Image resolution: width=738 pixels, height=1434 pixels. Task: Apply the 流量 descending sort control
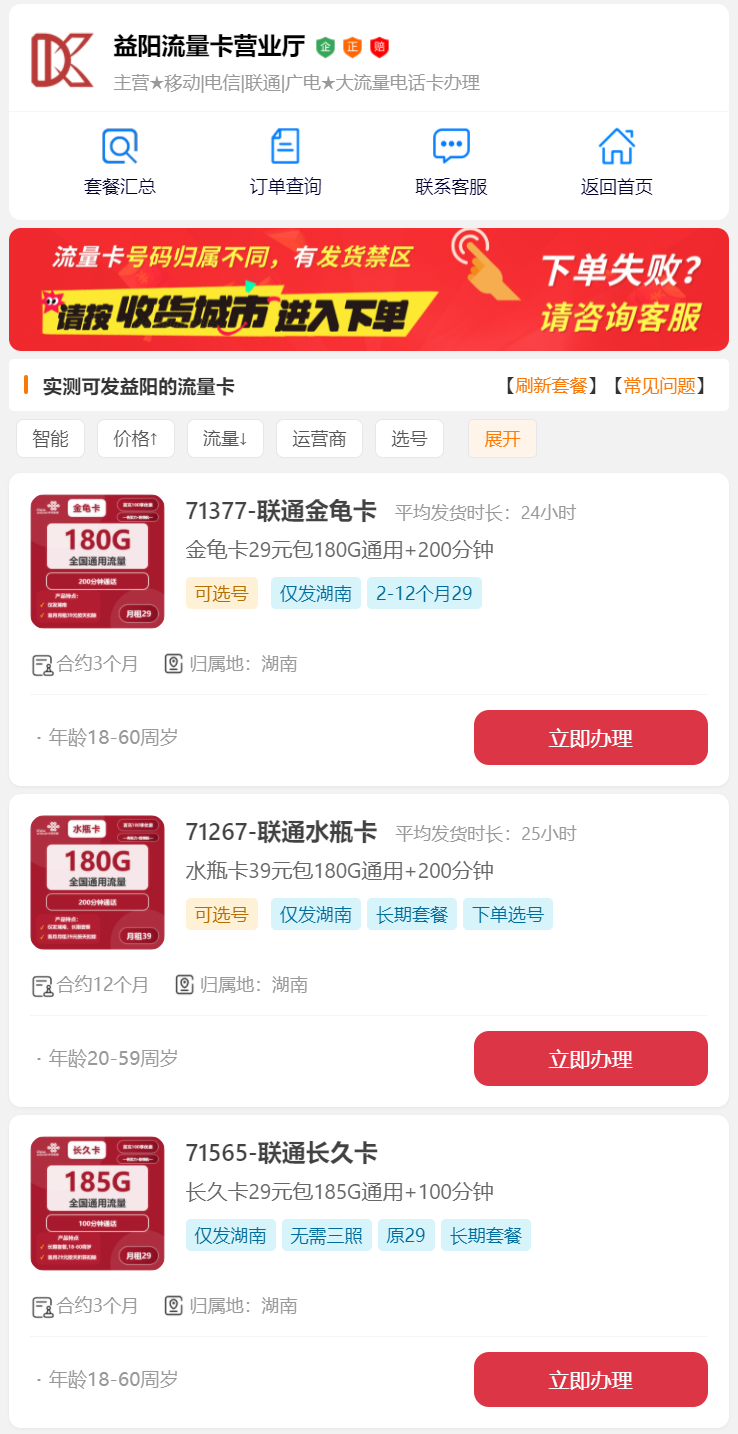[225, 438]
